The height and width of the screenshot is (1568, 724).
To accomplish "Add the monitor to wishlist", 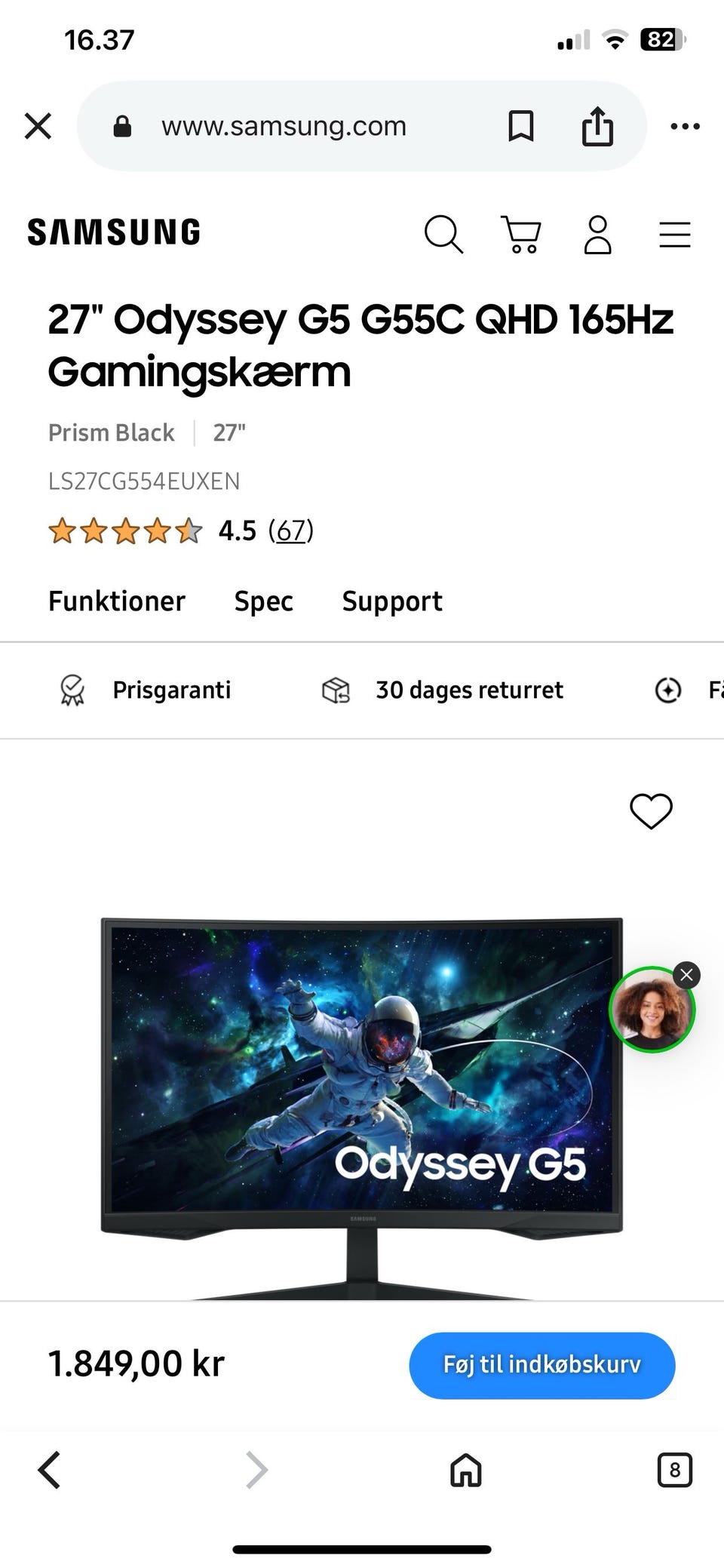I will (x=651, y=811).
